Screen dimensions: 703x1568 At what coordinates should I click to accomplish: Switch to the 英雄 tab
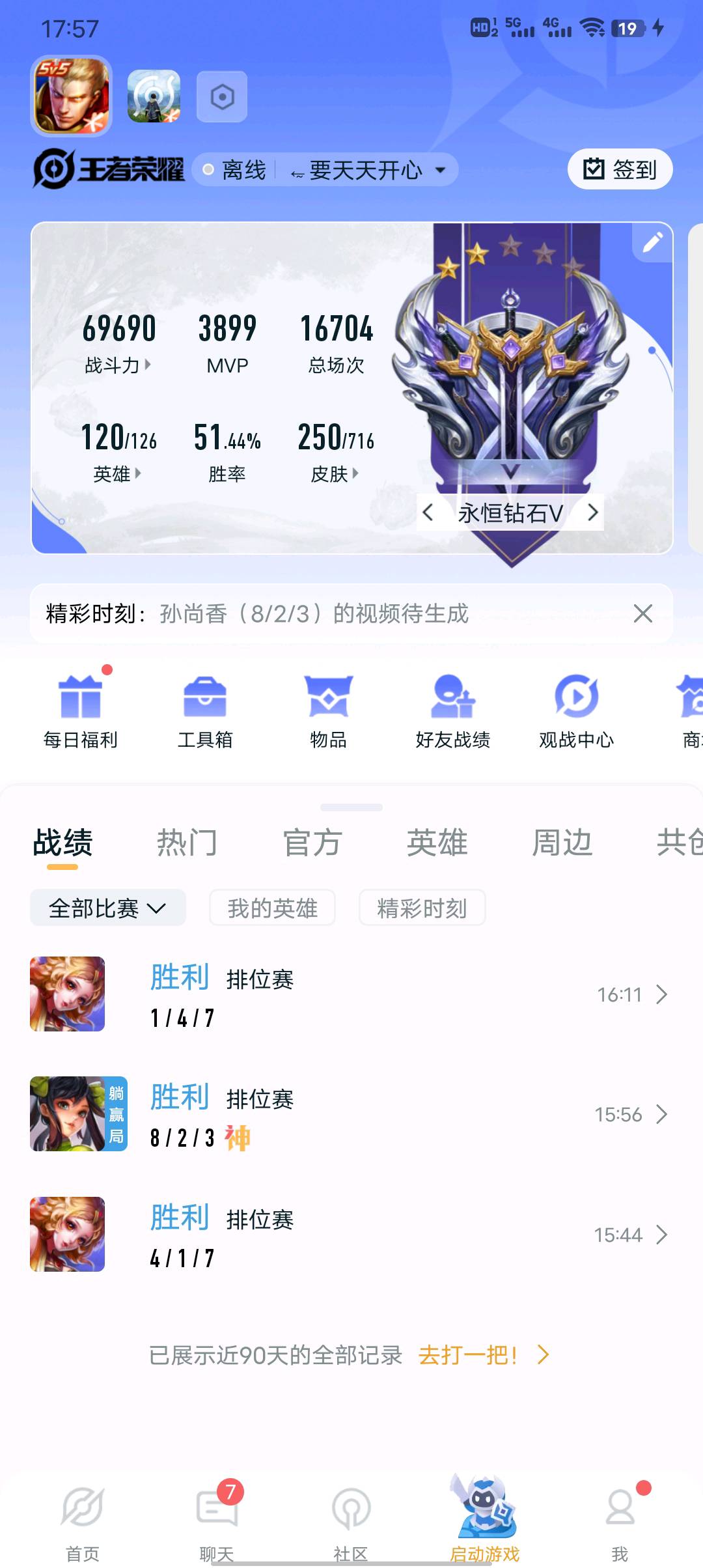pos(437,843)
